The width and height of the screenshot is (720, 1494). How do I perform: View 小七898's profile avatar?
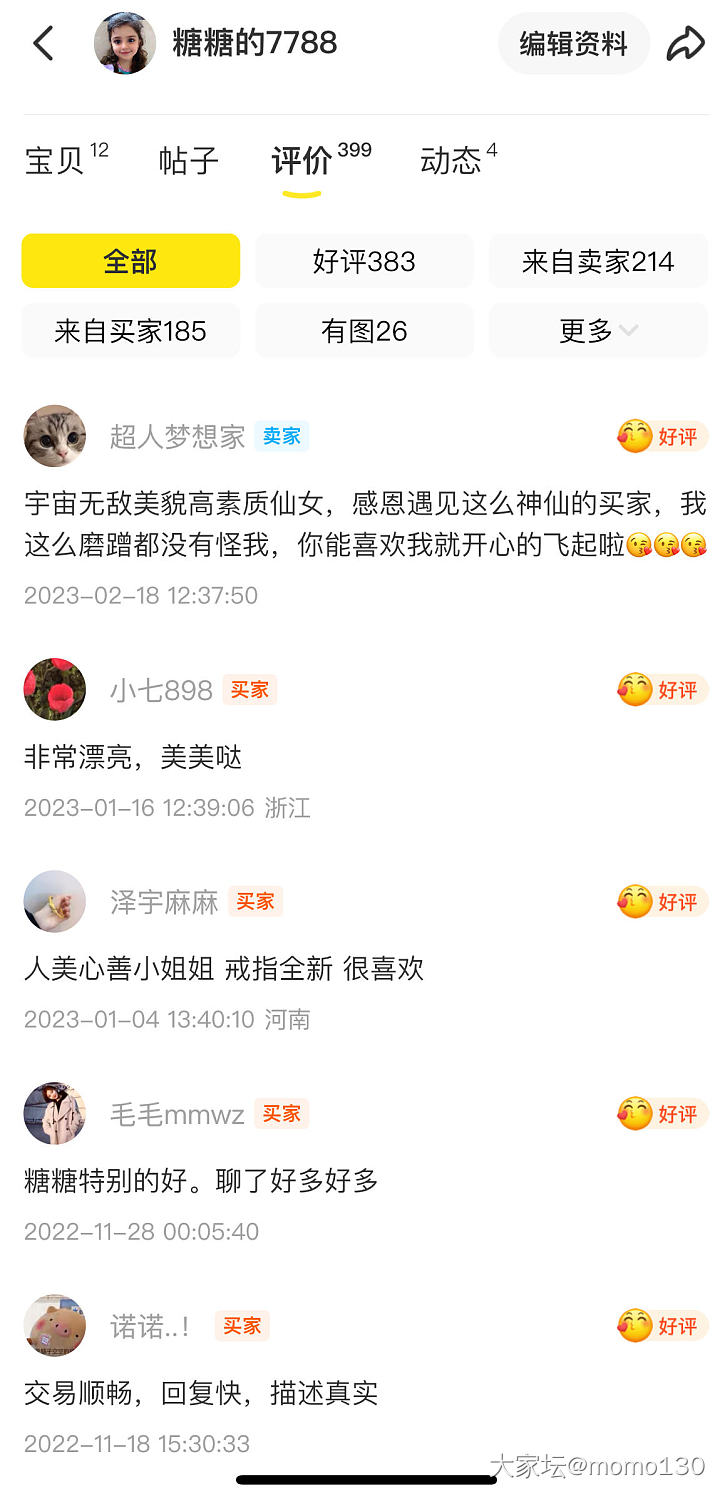(x=55, y=689)
